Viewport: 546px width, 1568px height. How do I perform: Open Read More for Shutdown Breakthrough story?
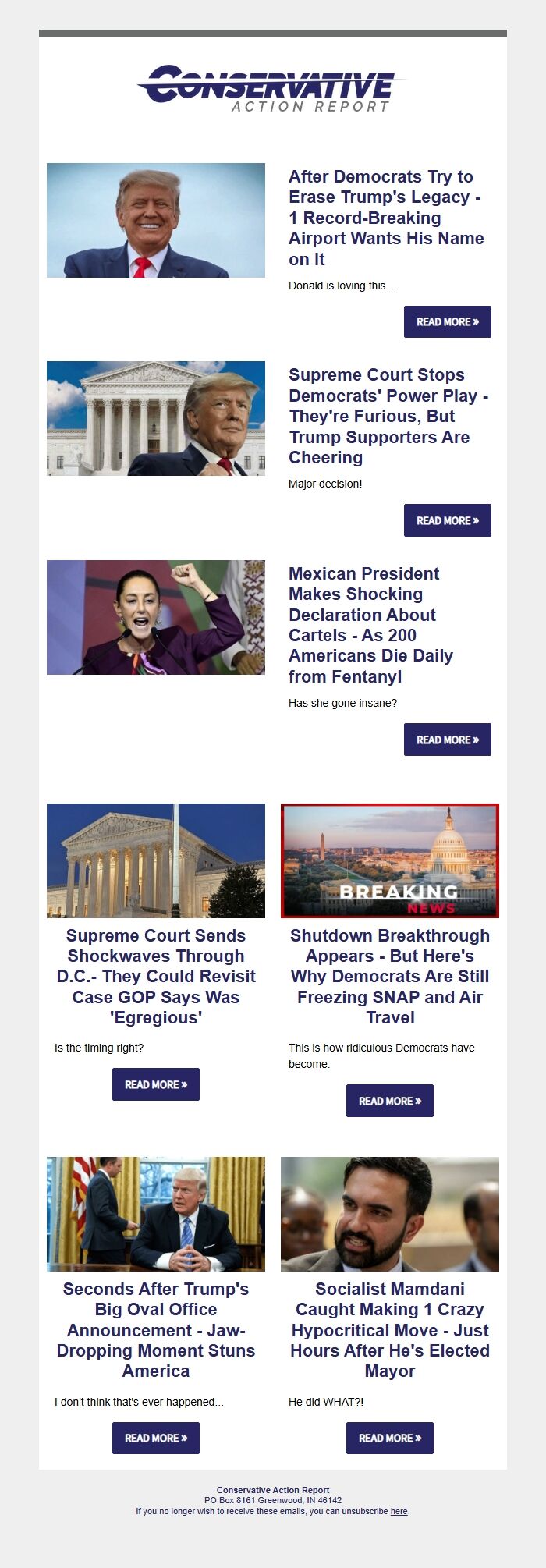coord(389,1101)
